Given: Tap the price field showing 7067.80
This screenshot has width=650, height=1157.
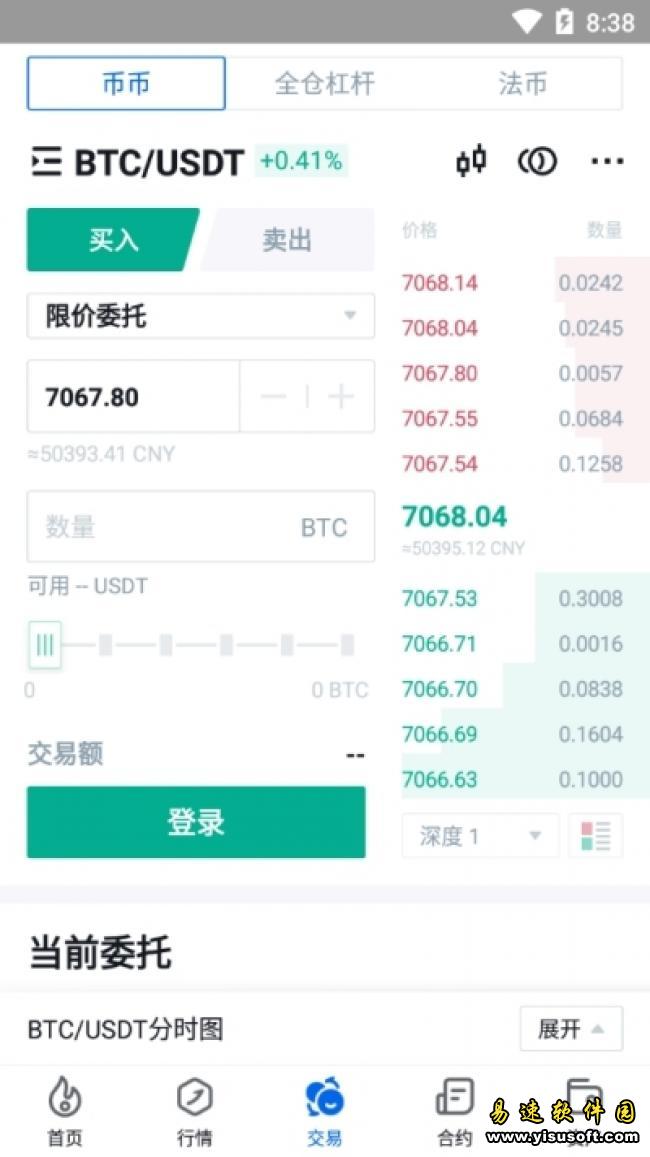Looking at the screenshot, I should point(133,397).
